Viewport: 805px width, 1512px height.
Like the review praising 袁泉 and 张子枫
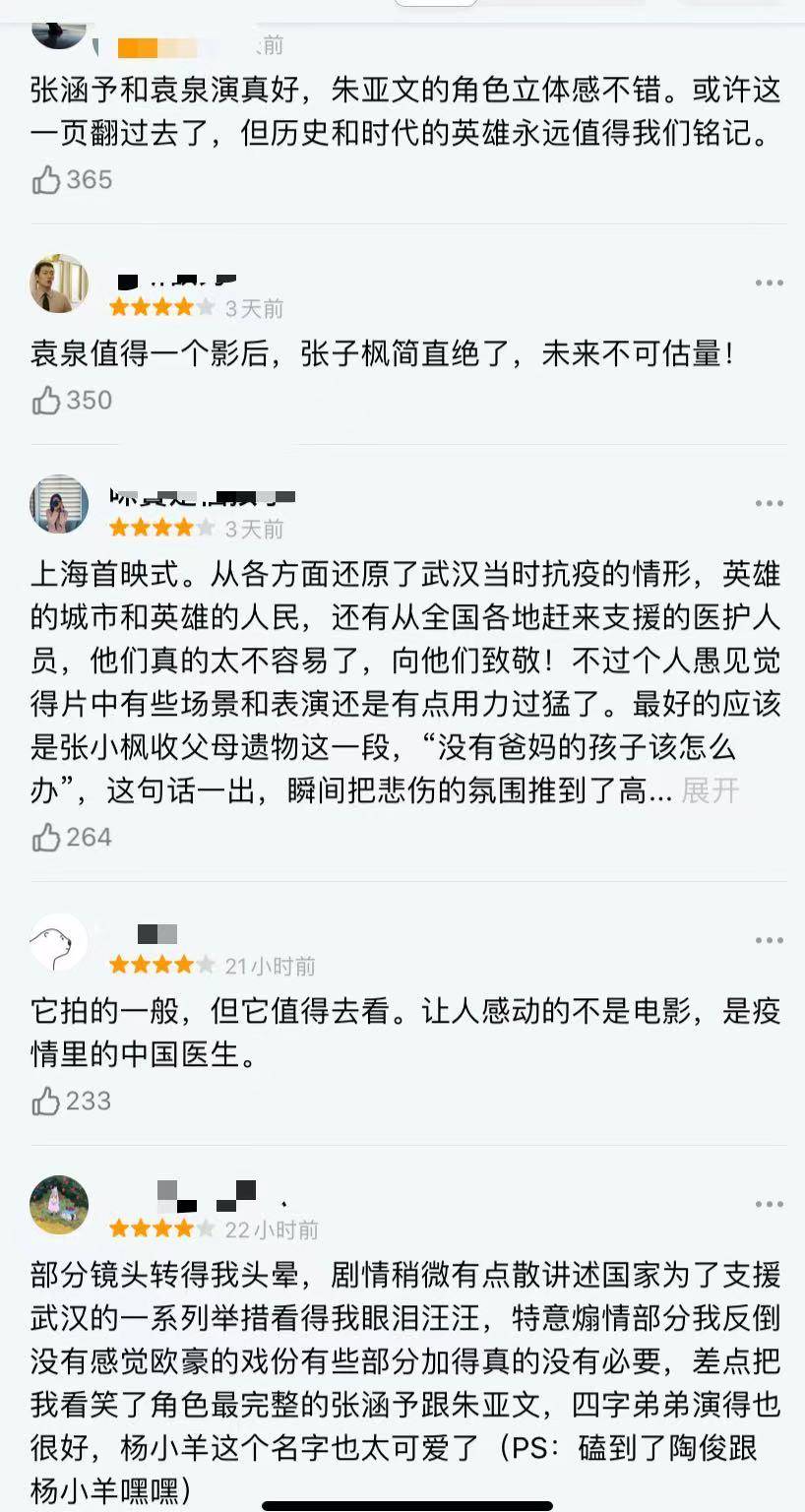coord(46,401)
